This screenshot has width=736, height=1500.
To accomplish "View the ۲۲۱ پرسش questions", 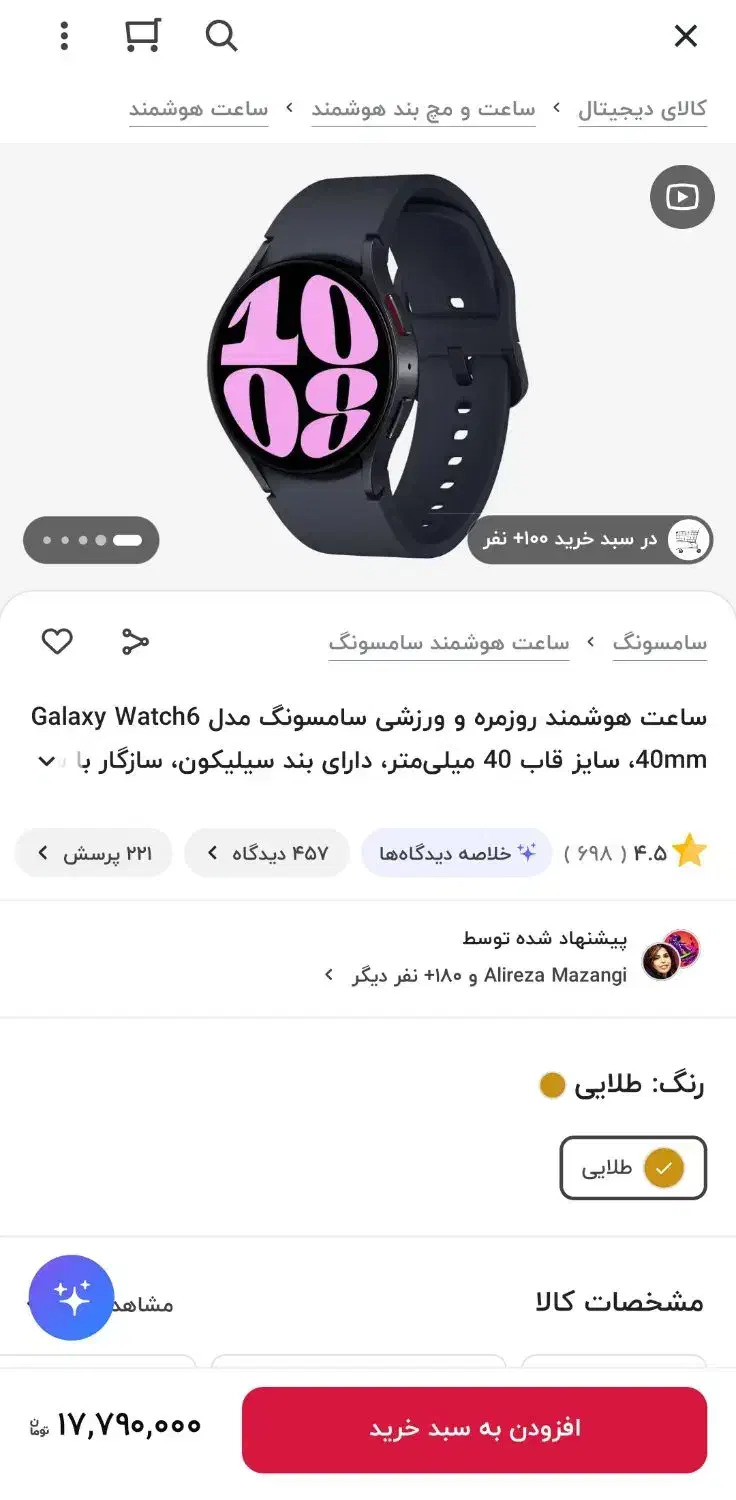I will click(x=94, y=853).
